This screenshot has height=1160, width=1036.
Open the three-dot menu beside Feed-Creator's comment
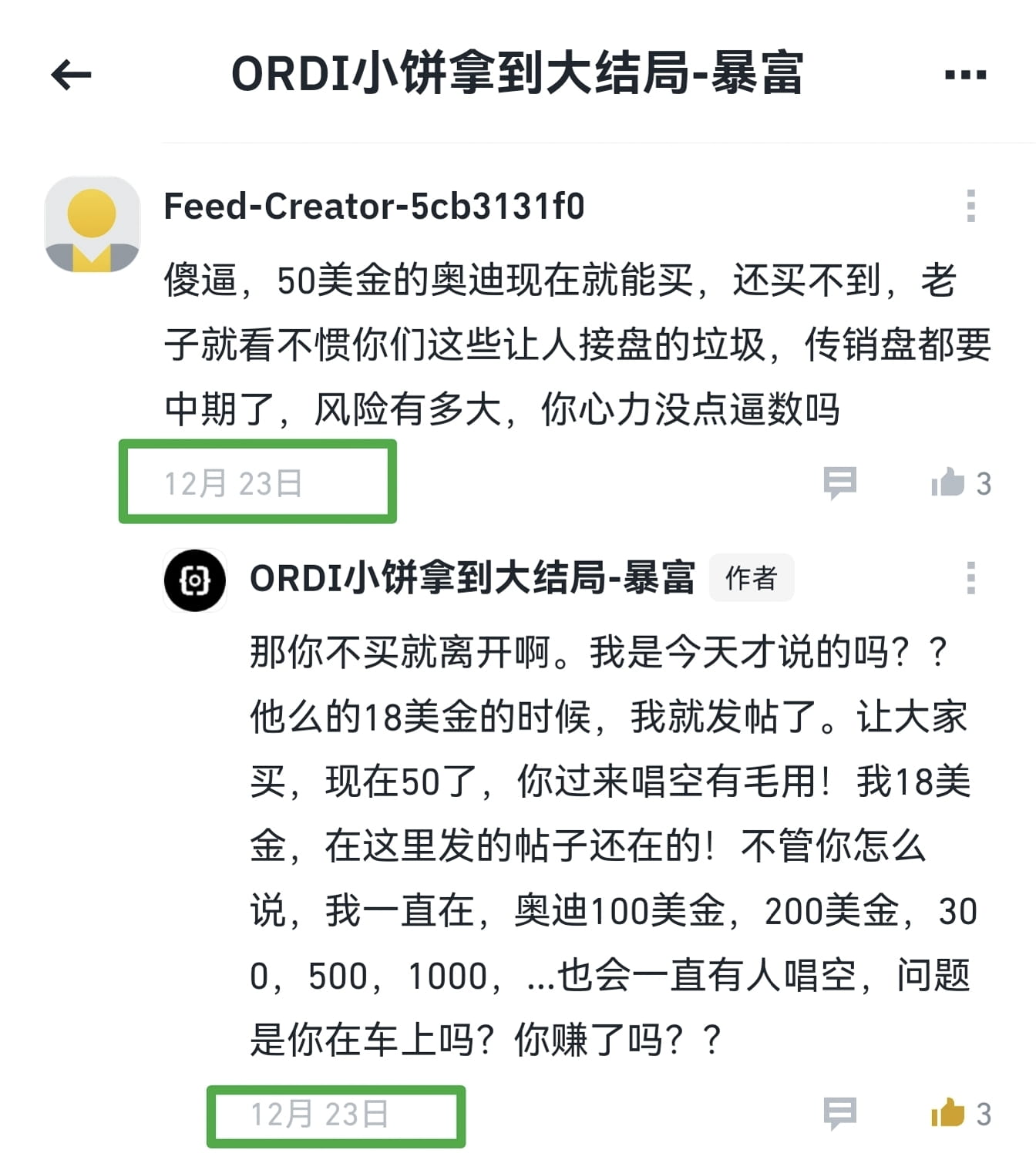point(973,204)
